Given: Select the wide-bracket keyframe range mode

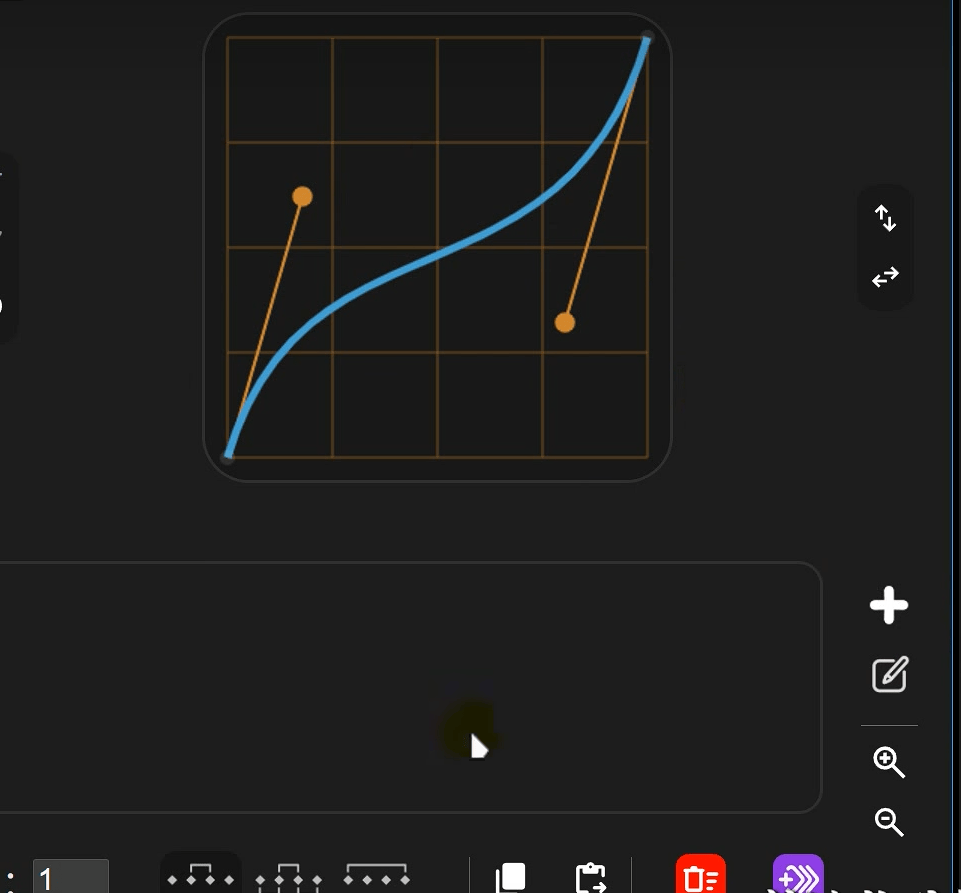Looking at the screenshot, I should pos(376,875).
